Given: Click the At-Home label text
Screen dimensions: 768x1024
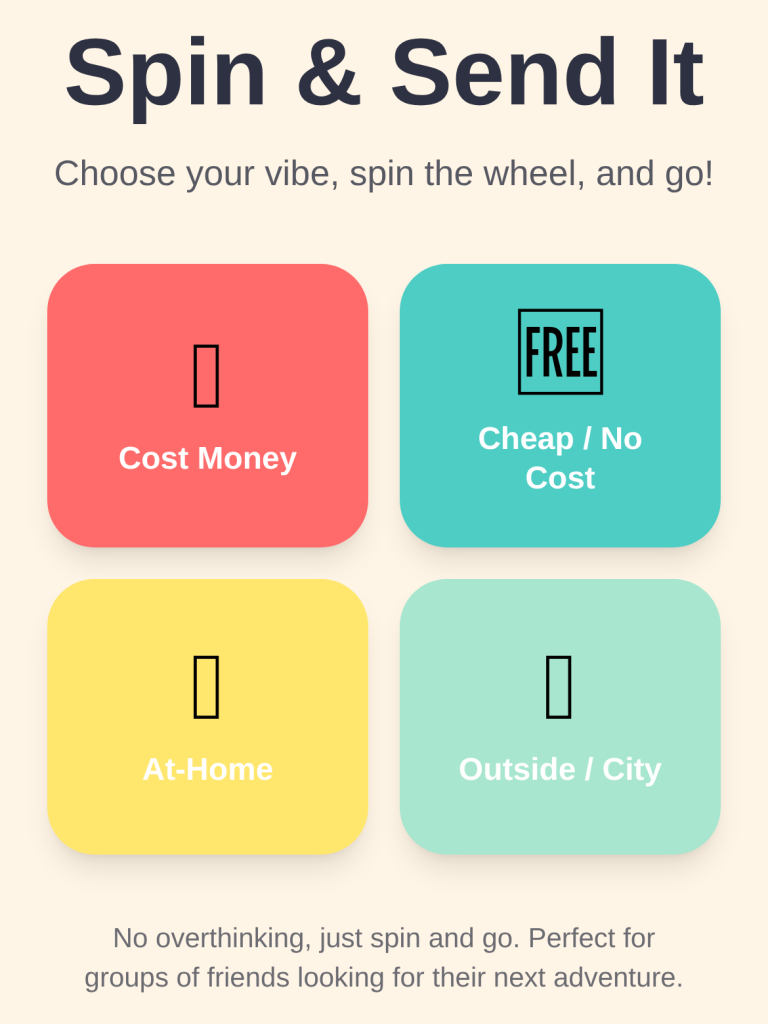Looking at the screenshot, I should [207, 770].
